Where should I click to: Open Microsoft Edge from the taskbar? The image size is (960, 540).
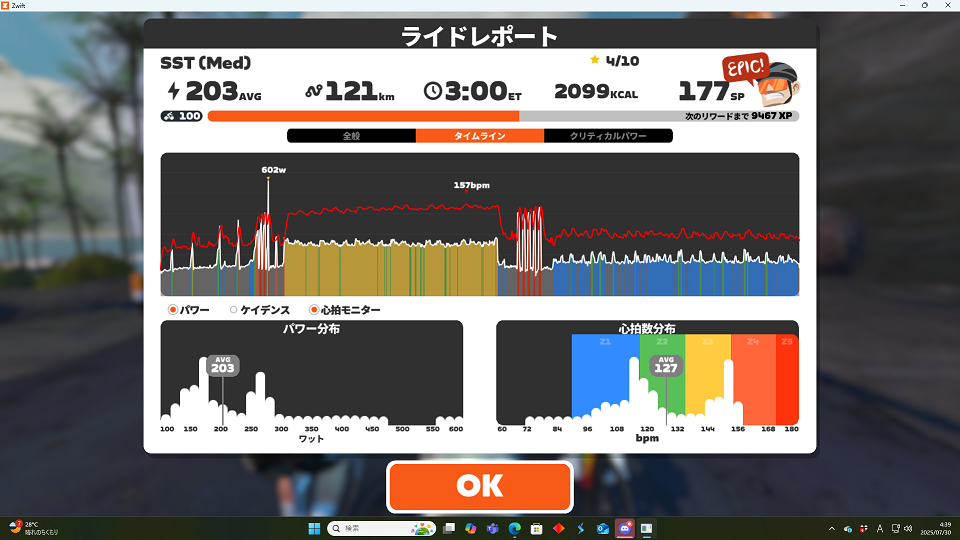click(514, 528)
